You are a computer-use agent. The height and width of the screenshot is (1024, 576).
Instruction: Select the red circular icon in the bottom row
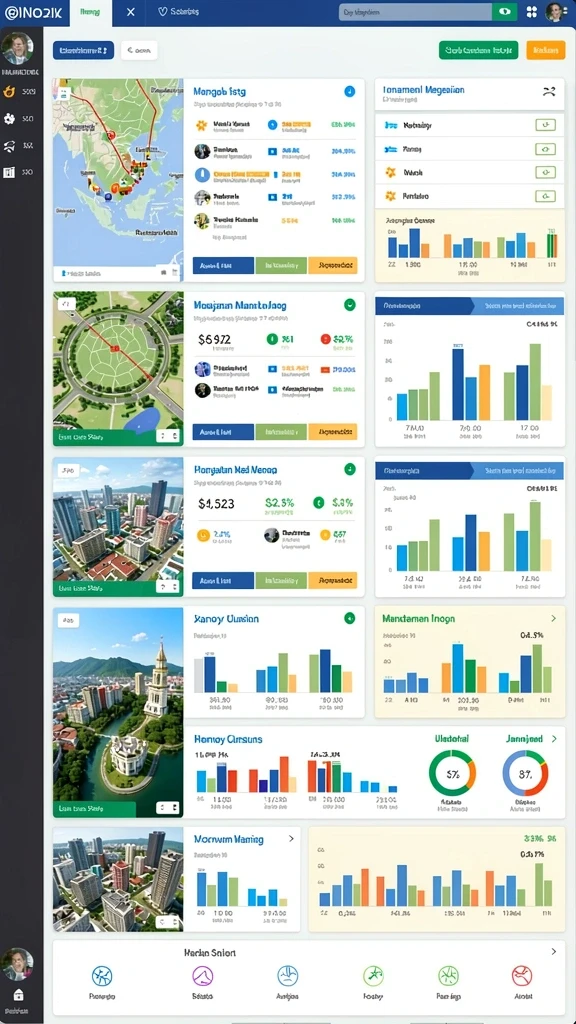point(522,976)
